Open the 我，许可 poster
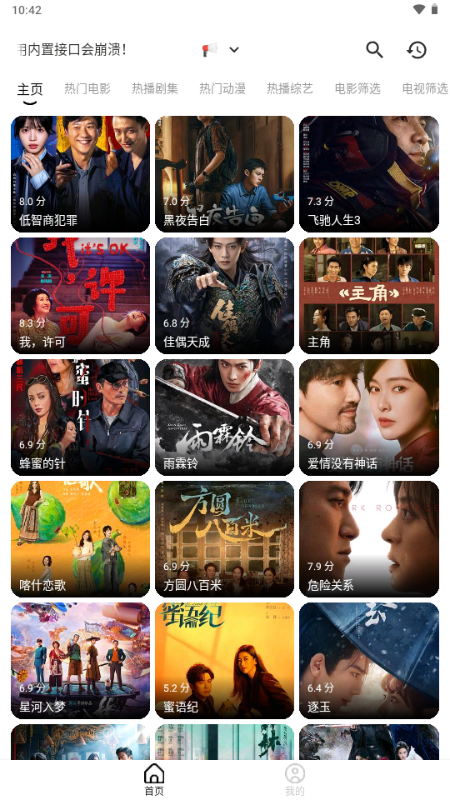 pyautogui.click(x=81, y=295)
